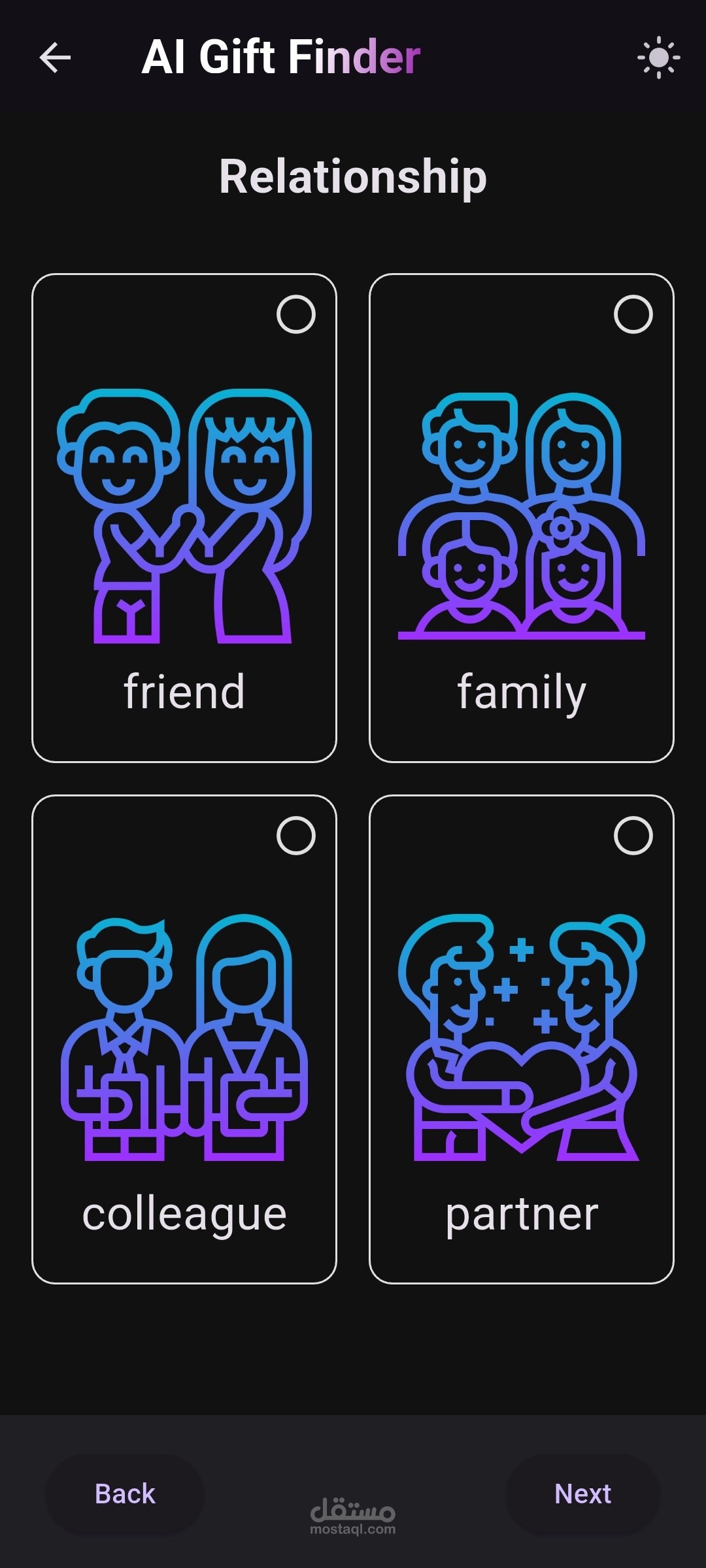The width and height of the screenshot is (706, 1568).
Task: Select the partner relationship card
Action: [522, 1039]
